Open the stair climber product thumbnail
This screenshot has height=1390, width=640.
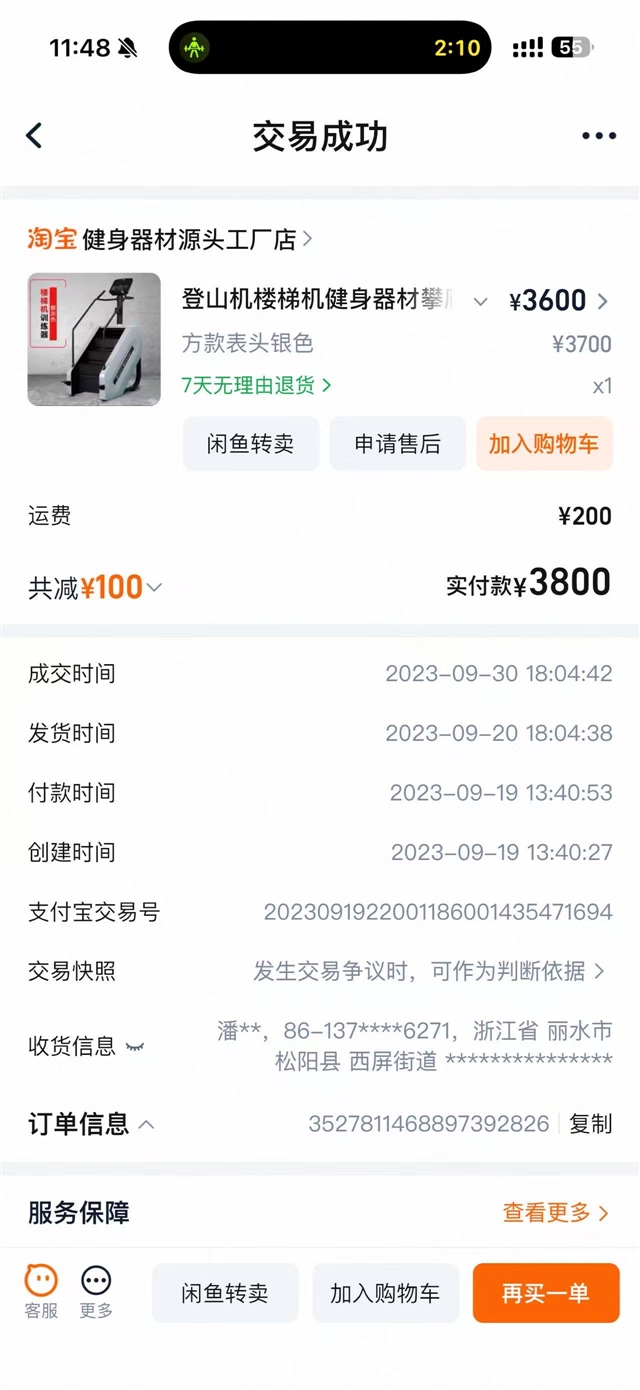click(x=94, y=339)
